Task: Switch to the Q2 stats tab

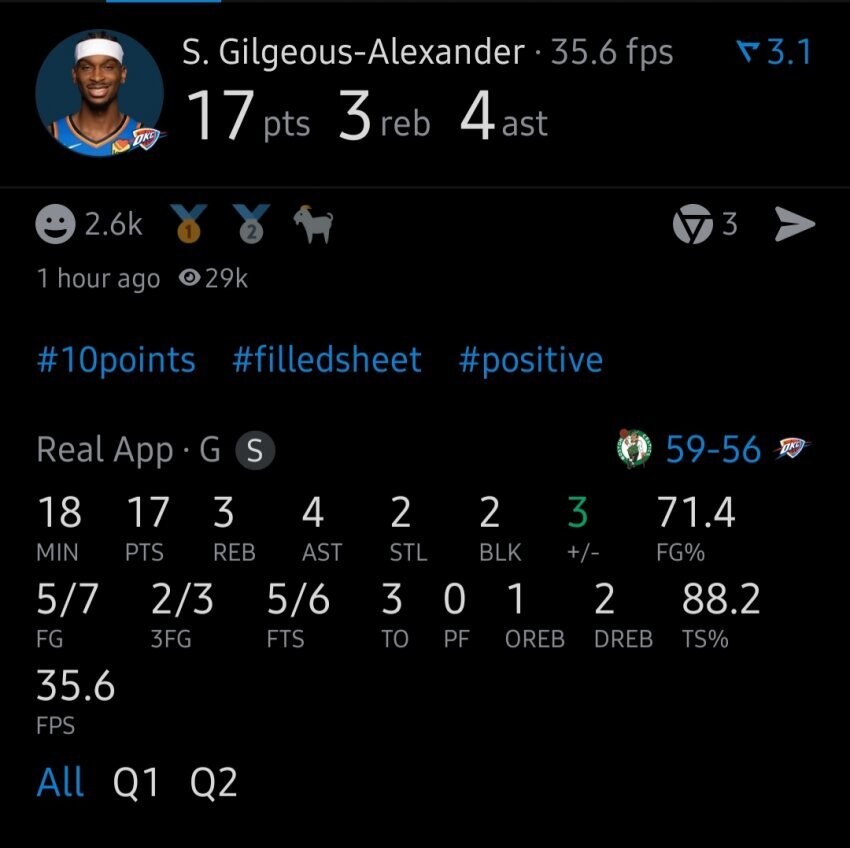Action: pyautogui.click(x=214, y=782)
